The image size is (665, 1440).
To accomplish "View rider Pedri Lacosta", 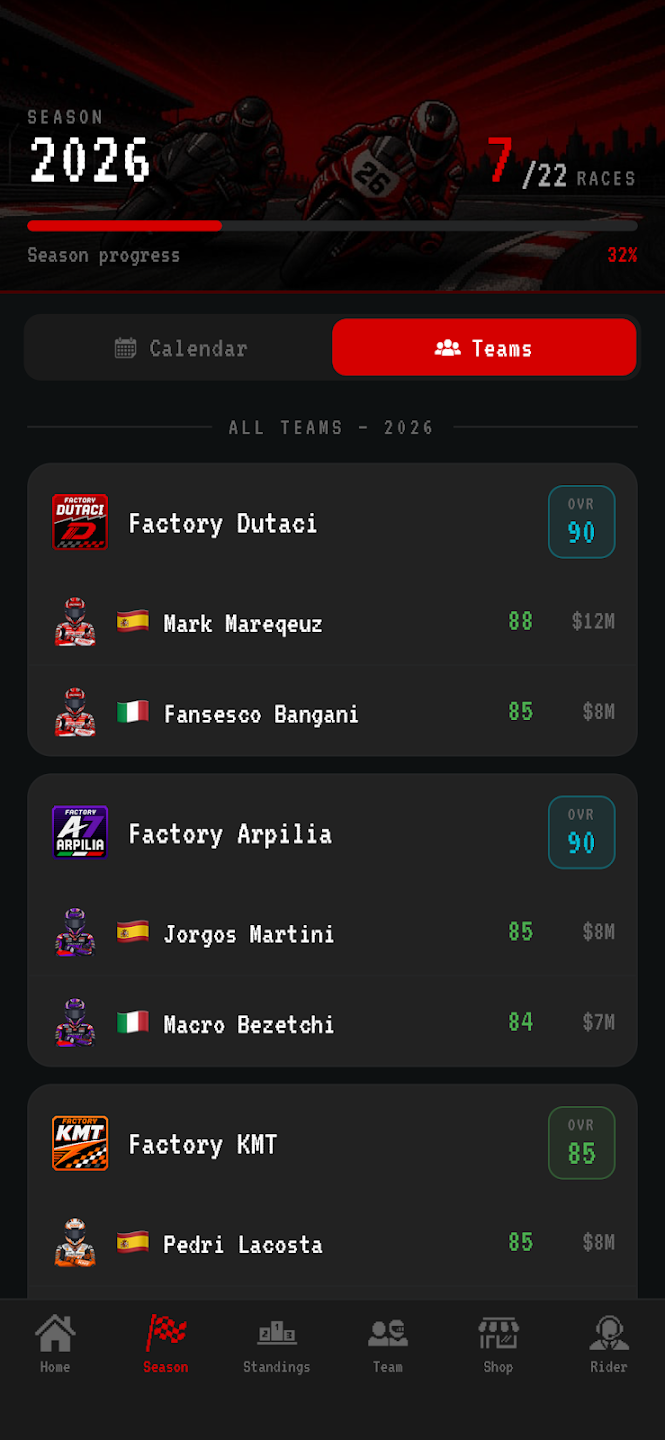I will pyautogui.click(x=332, y=1242).
